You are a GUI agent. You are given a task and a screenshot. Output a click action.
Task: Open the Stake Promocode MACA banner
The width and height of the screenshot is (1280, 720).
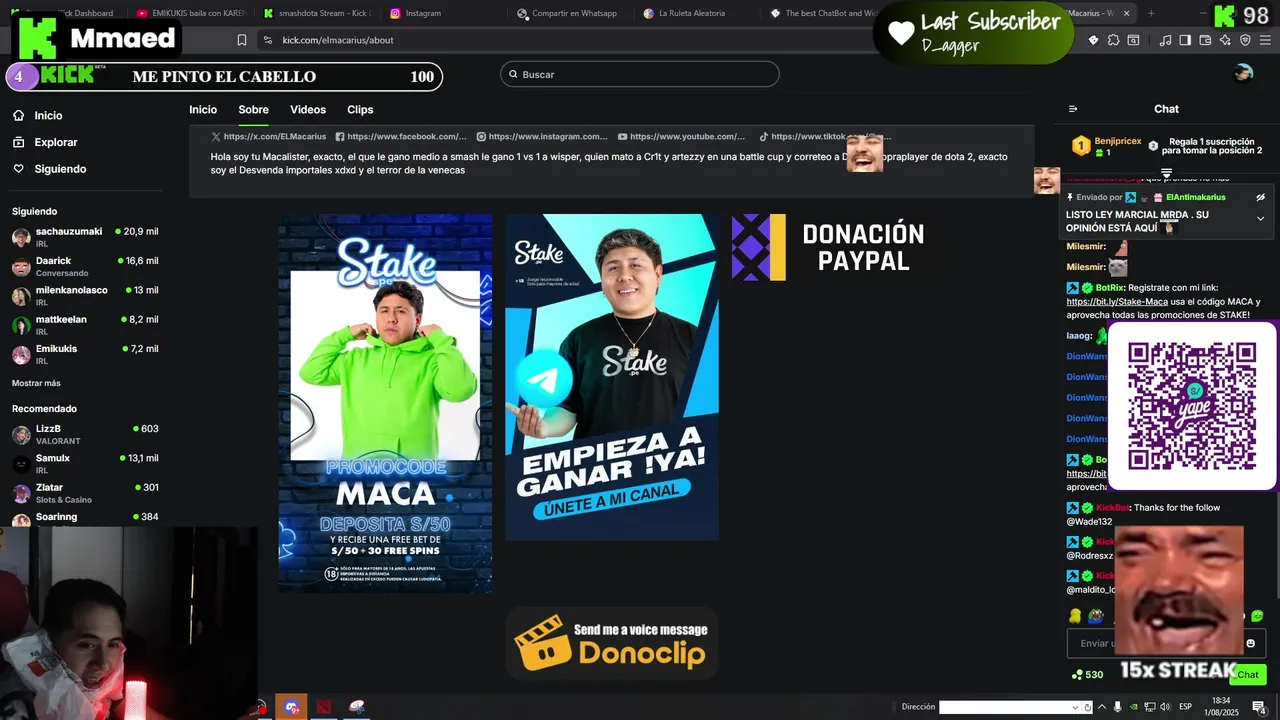tap(385, 403)
